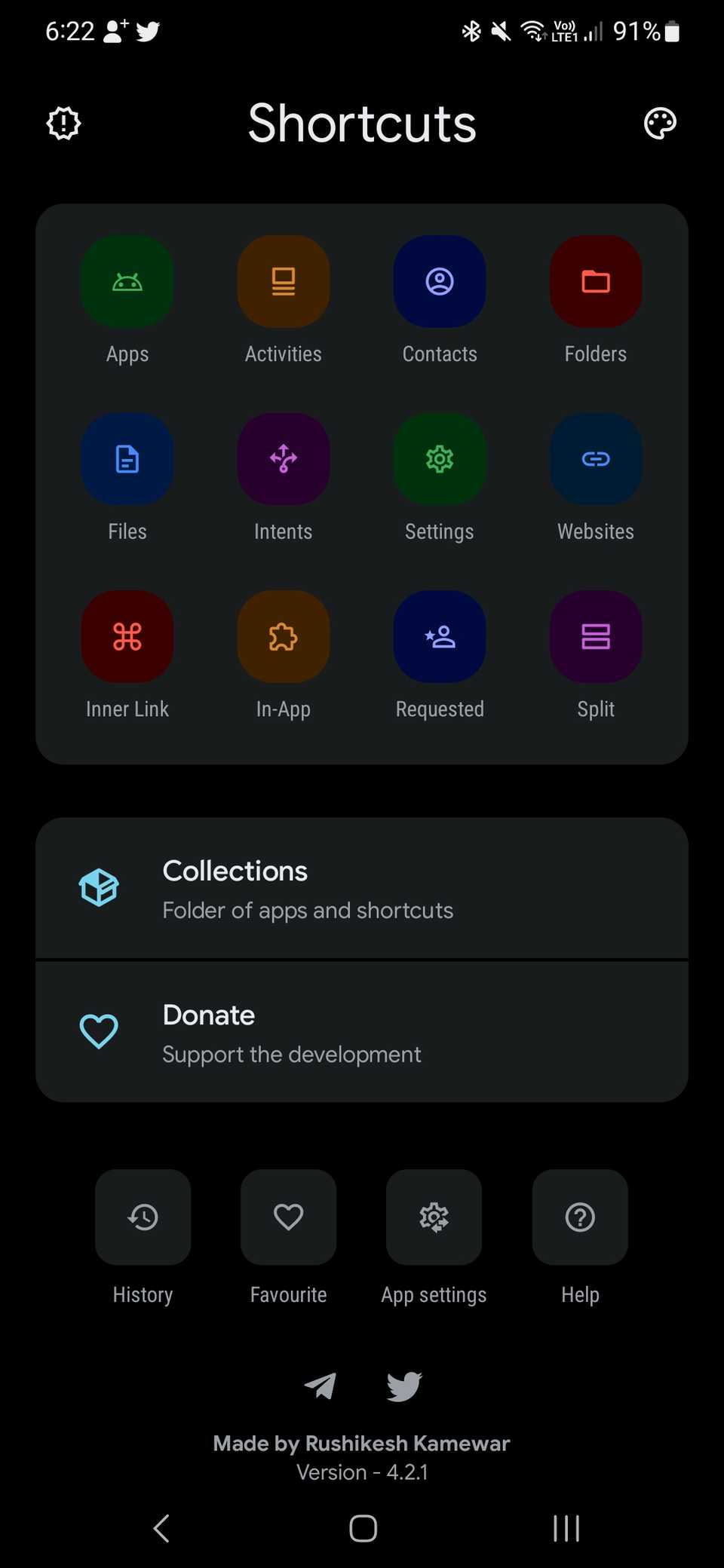Screen dimensions: 724x1568
Task: Open the developer's Twitter profile
Action: point(404,1387)
